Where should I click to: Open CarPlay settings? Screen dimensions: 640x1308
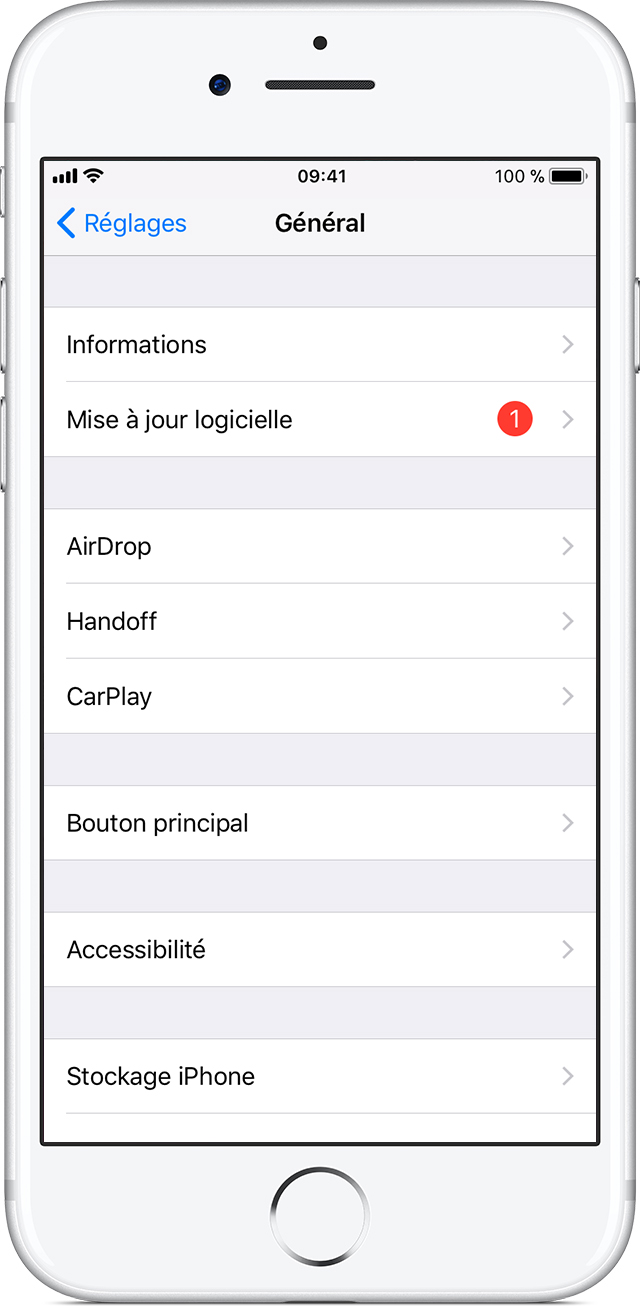[320, 697]
